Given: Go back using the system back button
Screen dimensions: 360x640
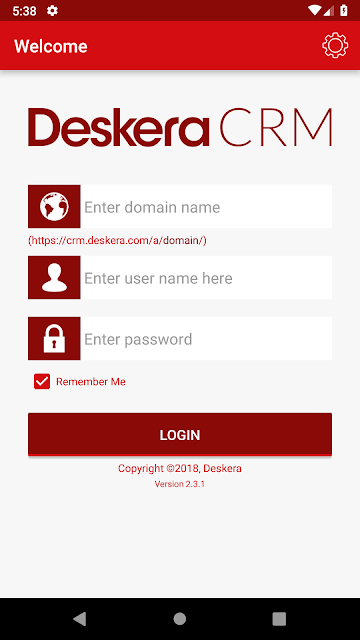Looking at the screenshot, I should (80, 619).
